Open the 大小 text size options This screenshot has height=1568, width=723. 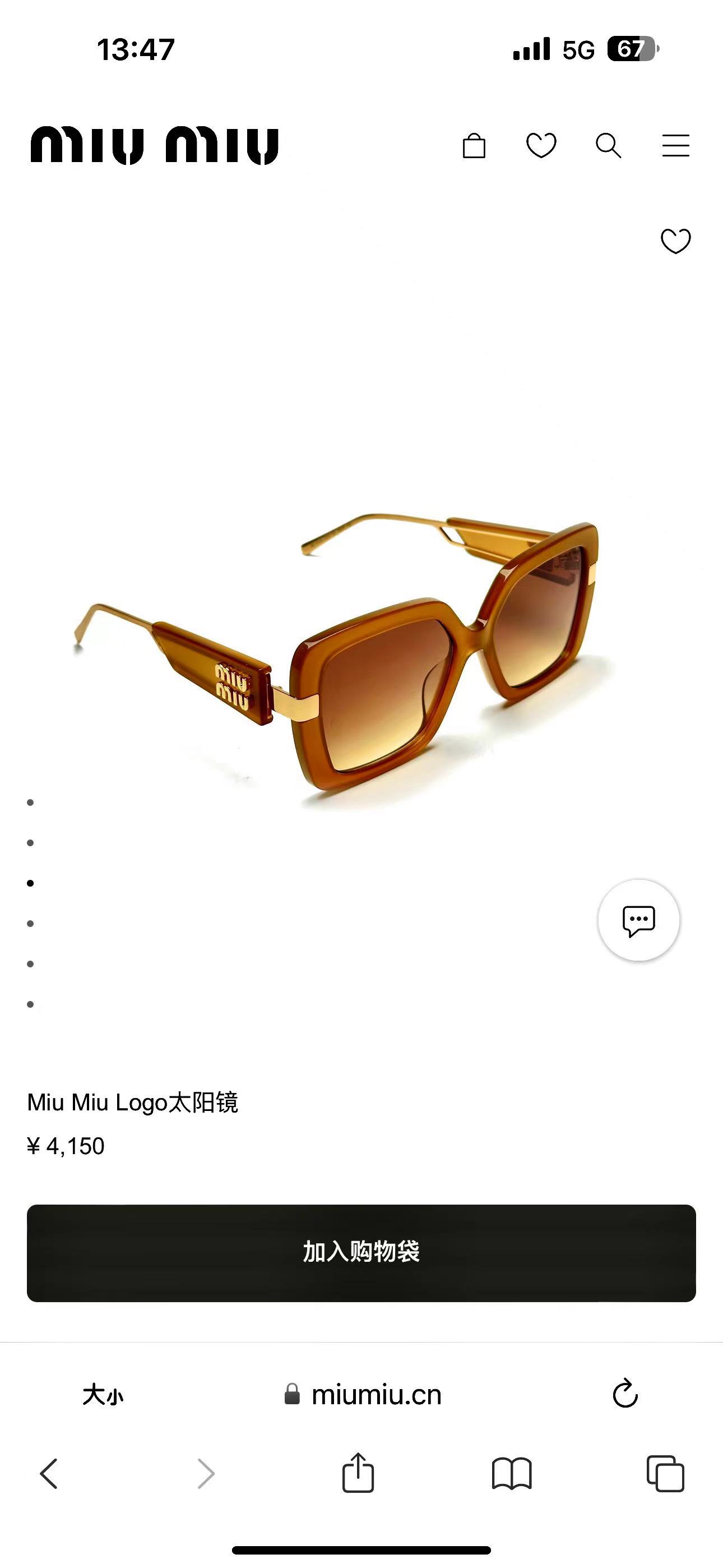click(x=103, y=1395)
